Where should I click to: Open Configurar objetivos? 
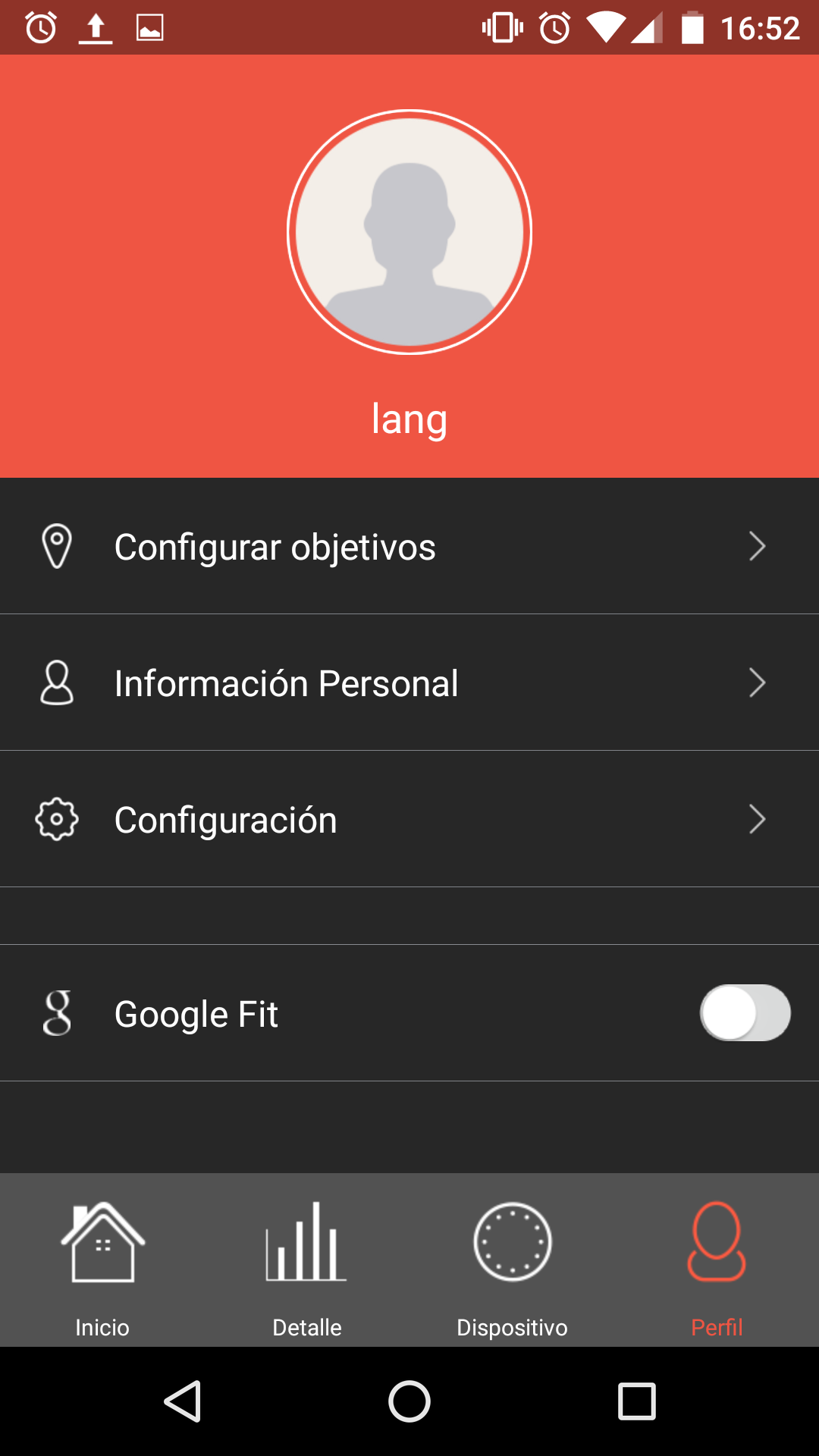[x=409, y=546]
